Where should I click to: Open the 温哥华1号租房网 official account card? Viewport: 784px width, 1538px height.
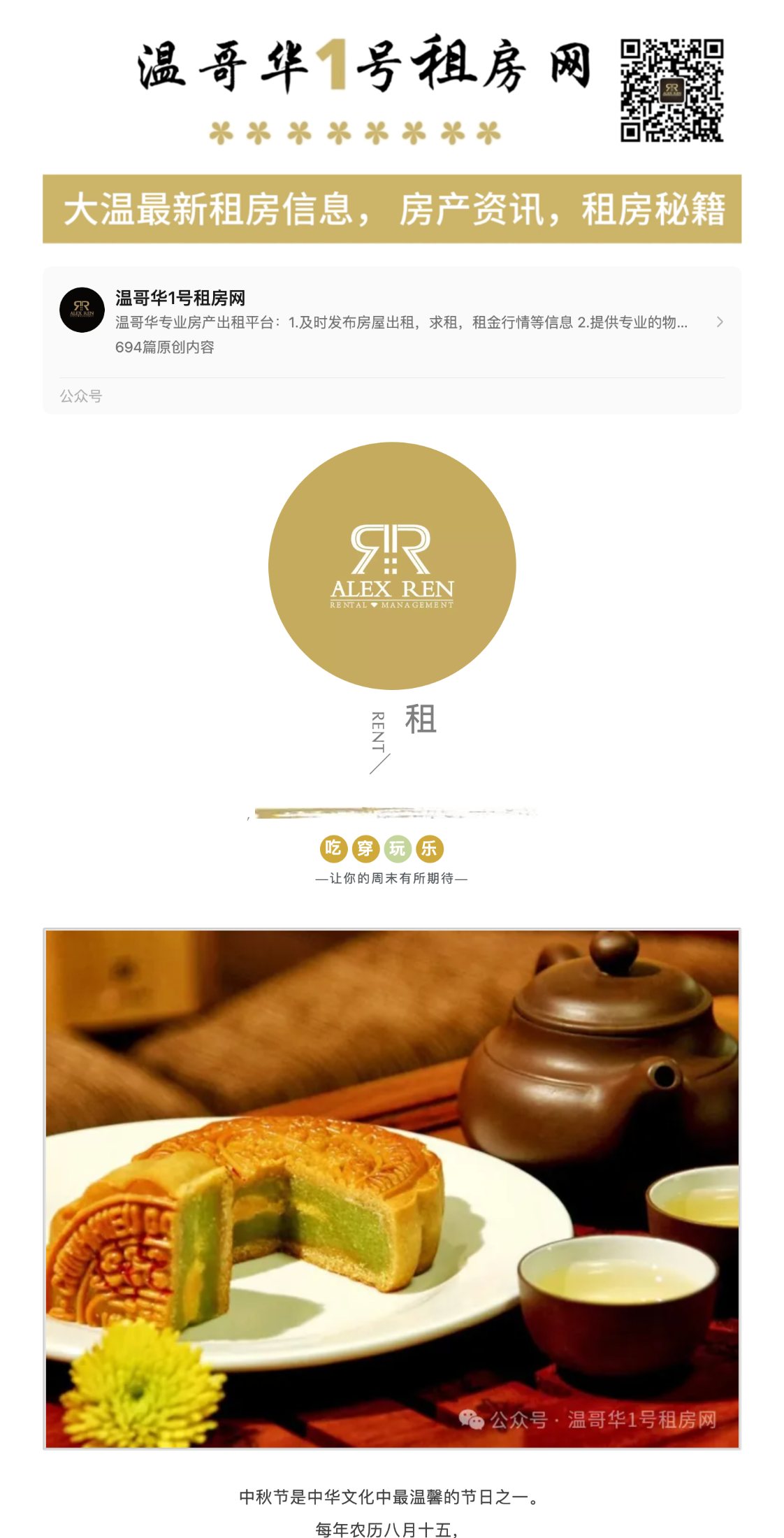[x=391, y=322]
